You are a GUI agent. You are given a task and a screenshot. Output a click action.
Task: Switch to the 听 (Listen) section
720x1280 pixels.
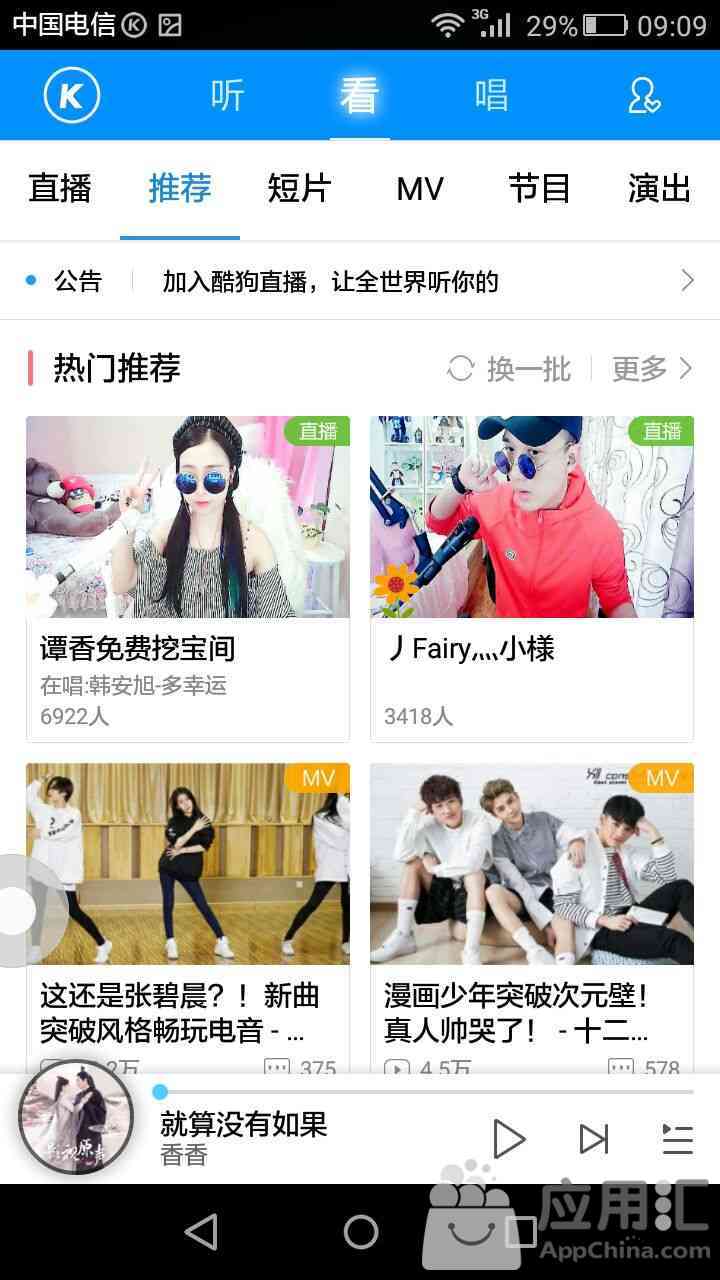228,96
